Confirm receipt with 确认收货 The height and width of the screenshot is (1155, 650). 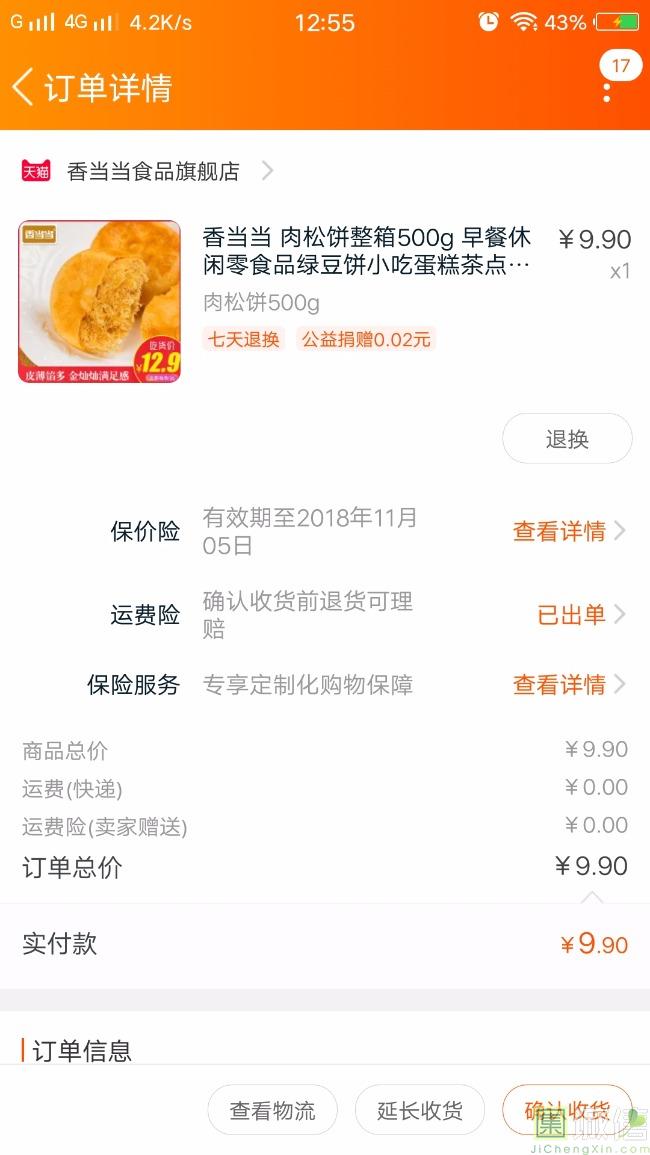coord(567,1110)
